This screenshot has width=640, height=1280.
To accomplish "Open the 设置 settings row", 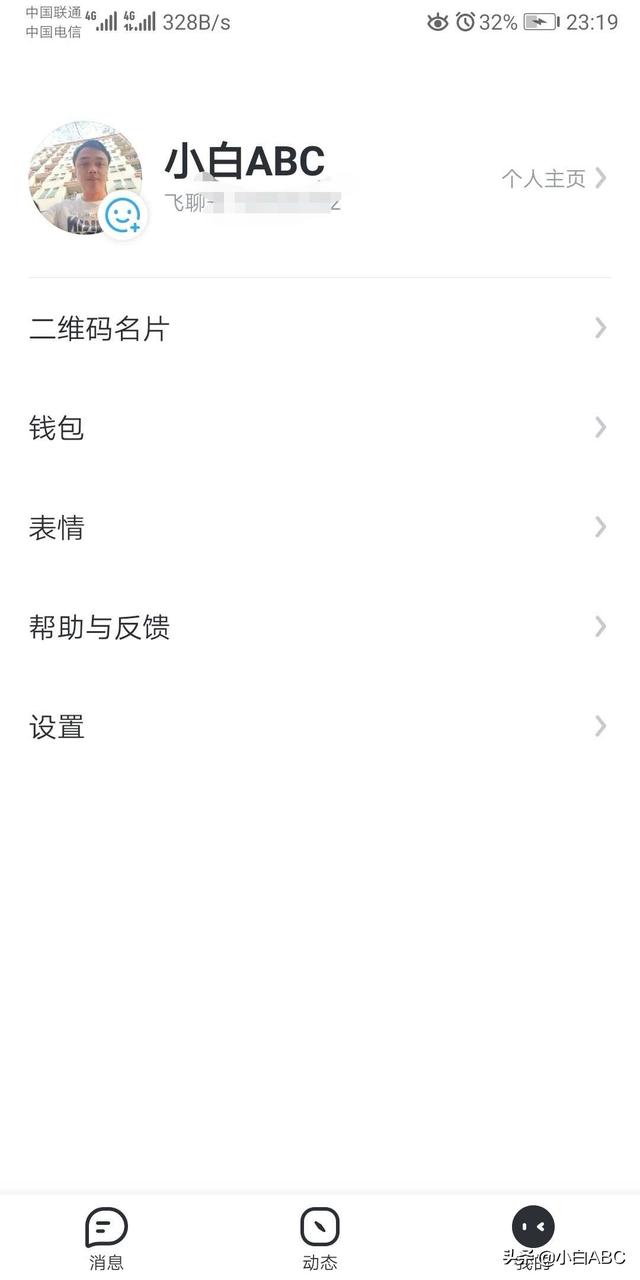I will coord(320,727).
